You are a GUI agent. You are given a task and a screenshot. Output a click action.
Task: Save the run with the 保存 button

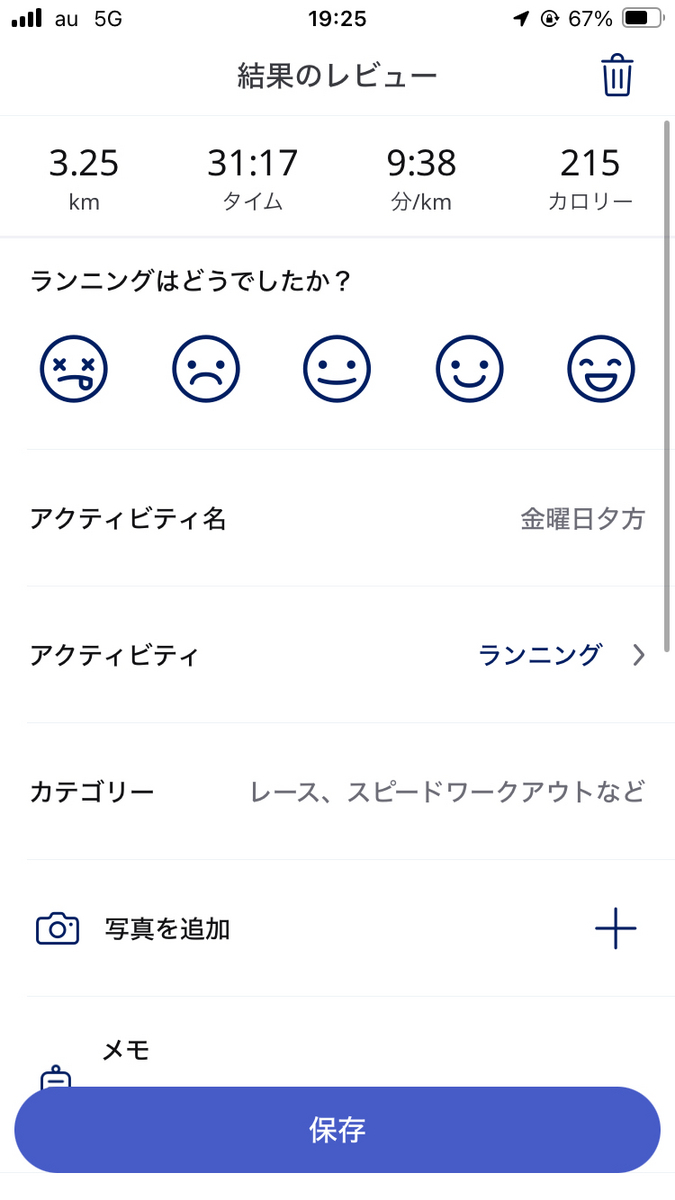337,1130
